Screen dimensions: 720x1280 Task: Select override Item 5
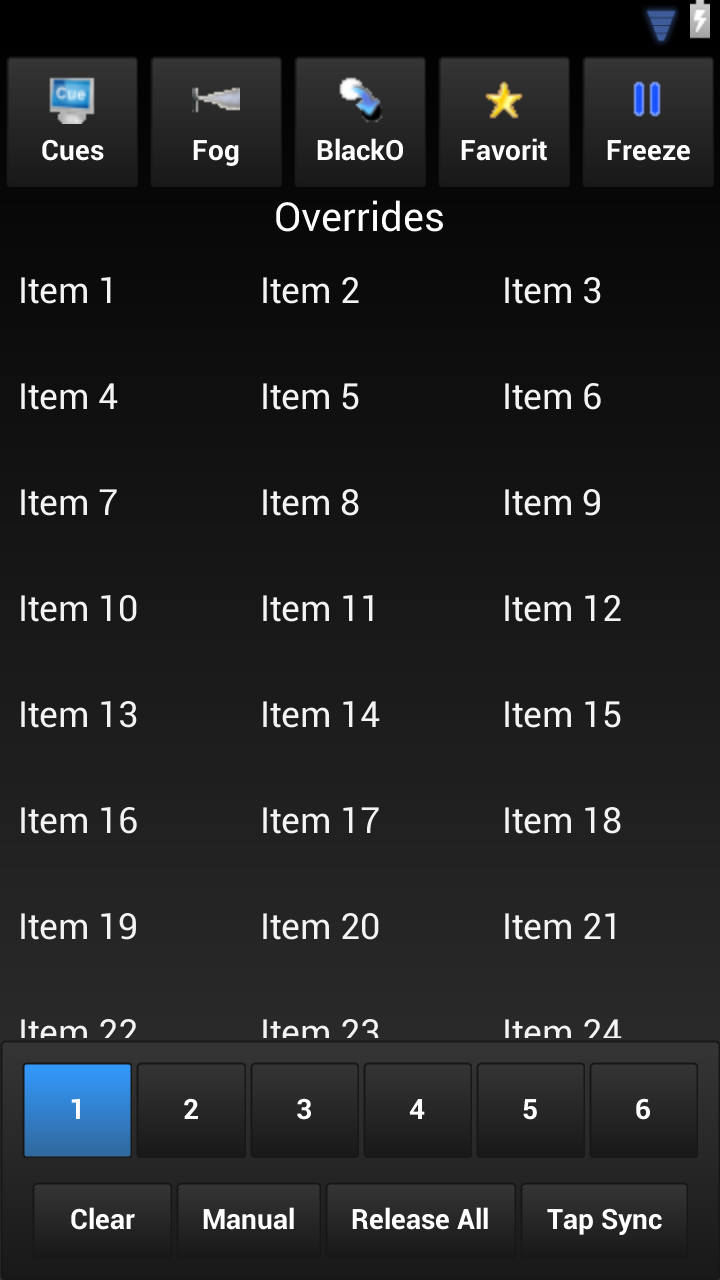[x=310, y=397]
